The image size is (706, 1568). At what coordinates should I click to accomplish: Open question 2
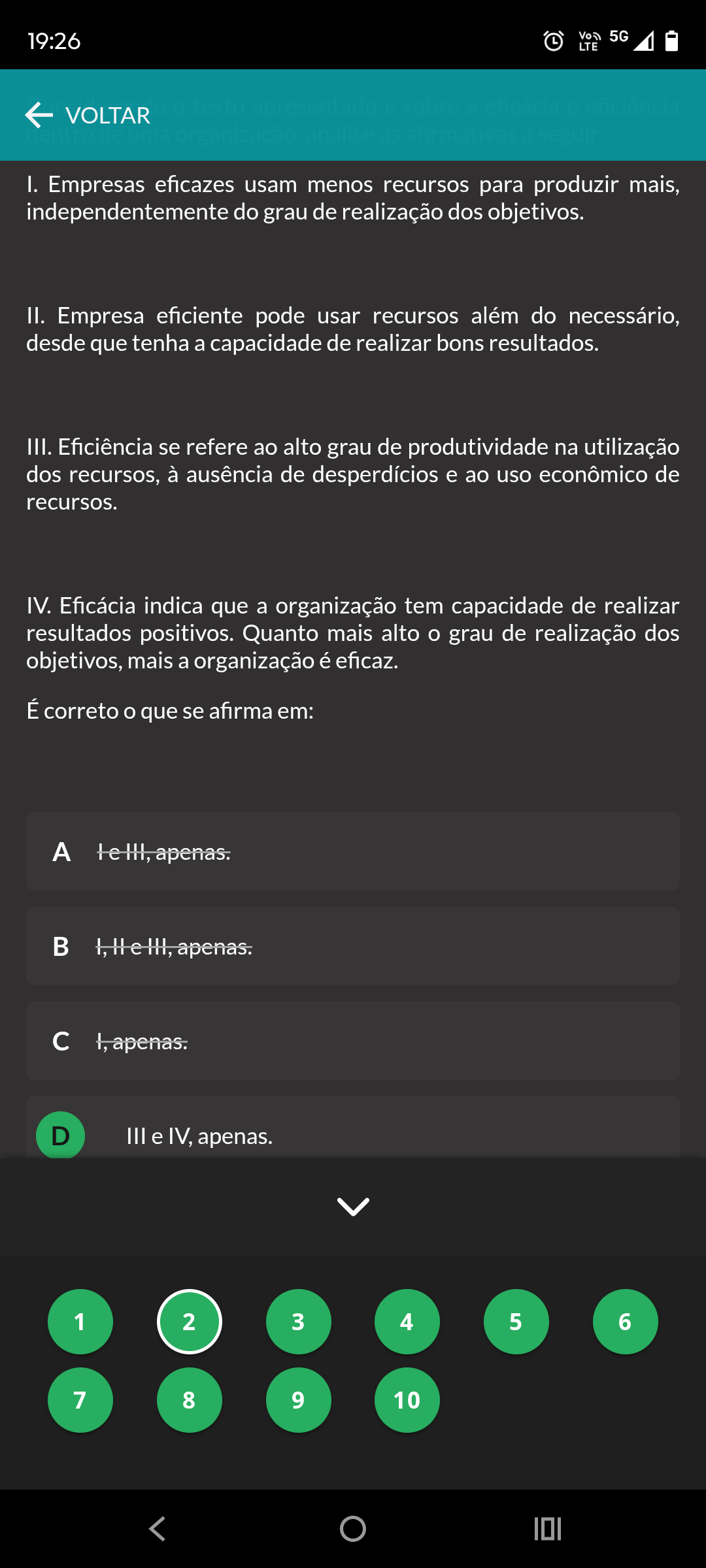tap(190, 1322)
